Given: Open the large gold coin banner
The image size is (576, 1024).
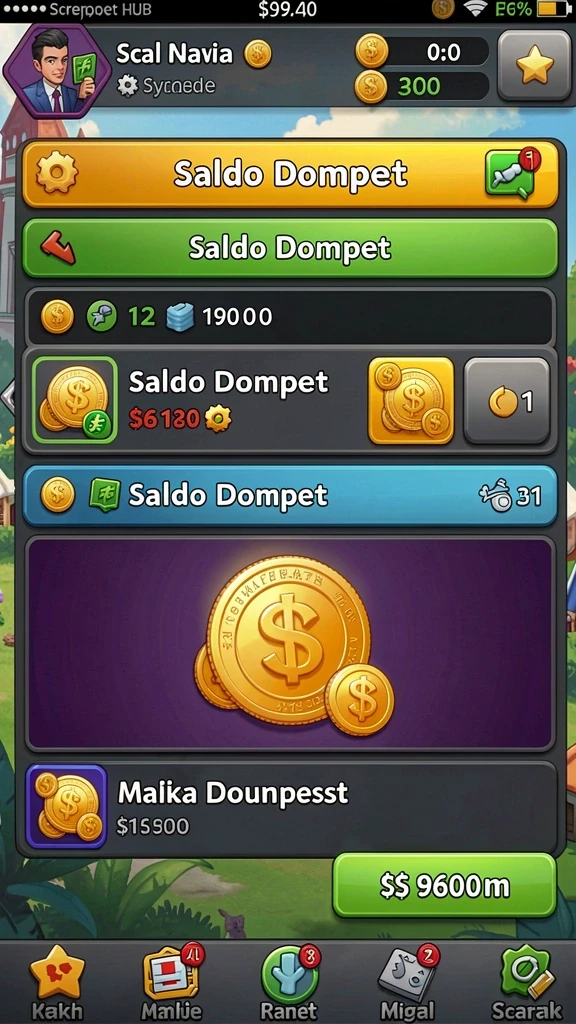Looking at the screenshot, I should (x=290, y=643).
